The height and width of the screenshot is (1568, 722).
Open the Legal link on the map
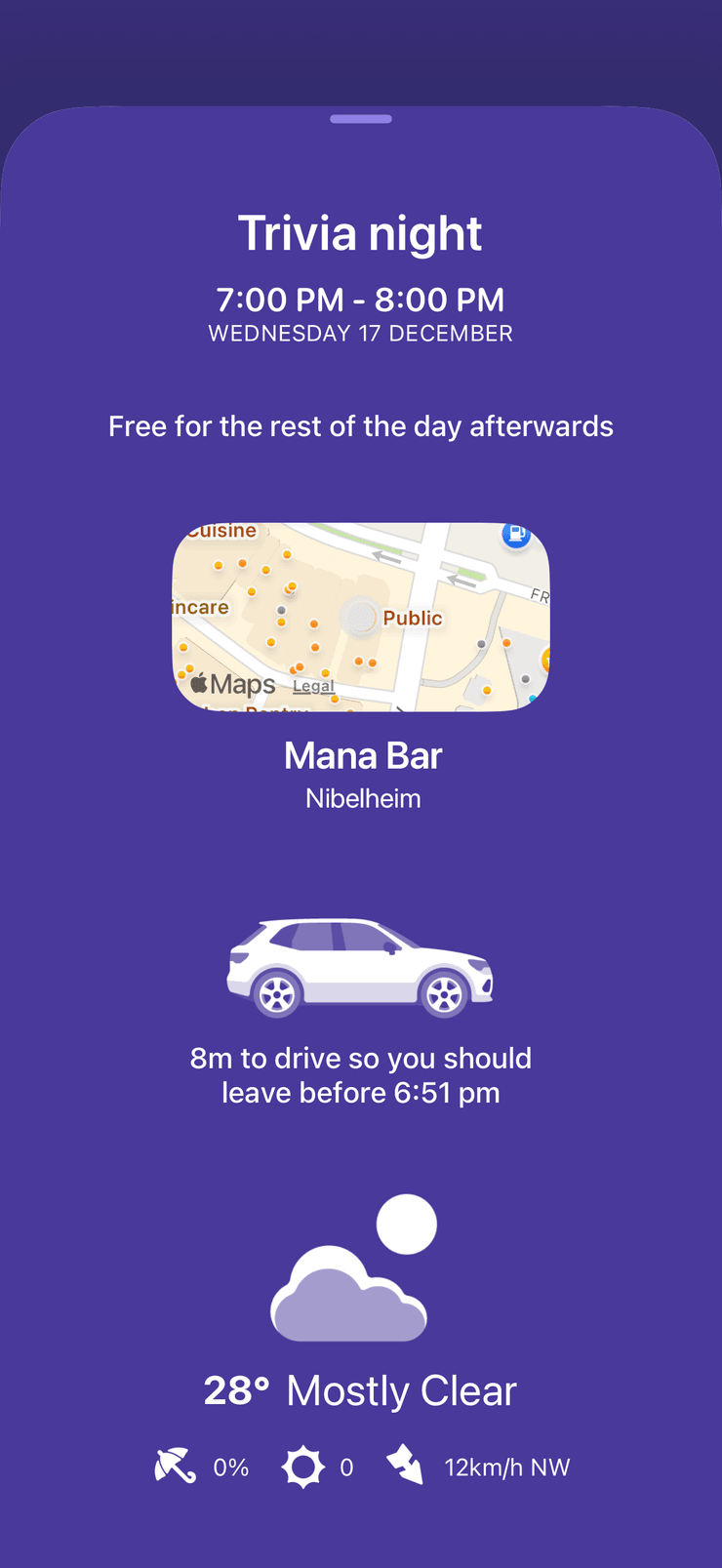(313, 686)
